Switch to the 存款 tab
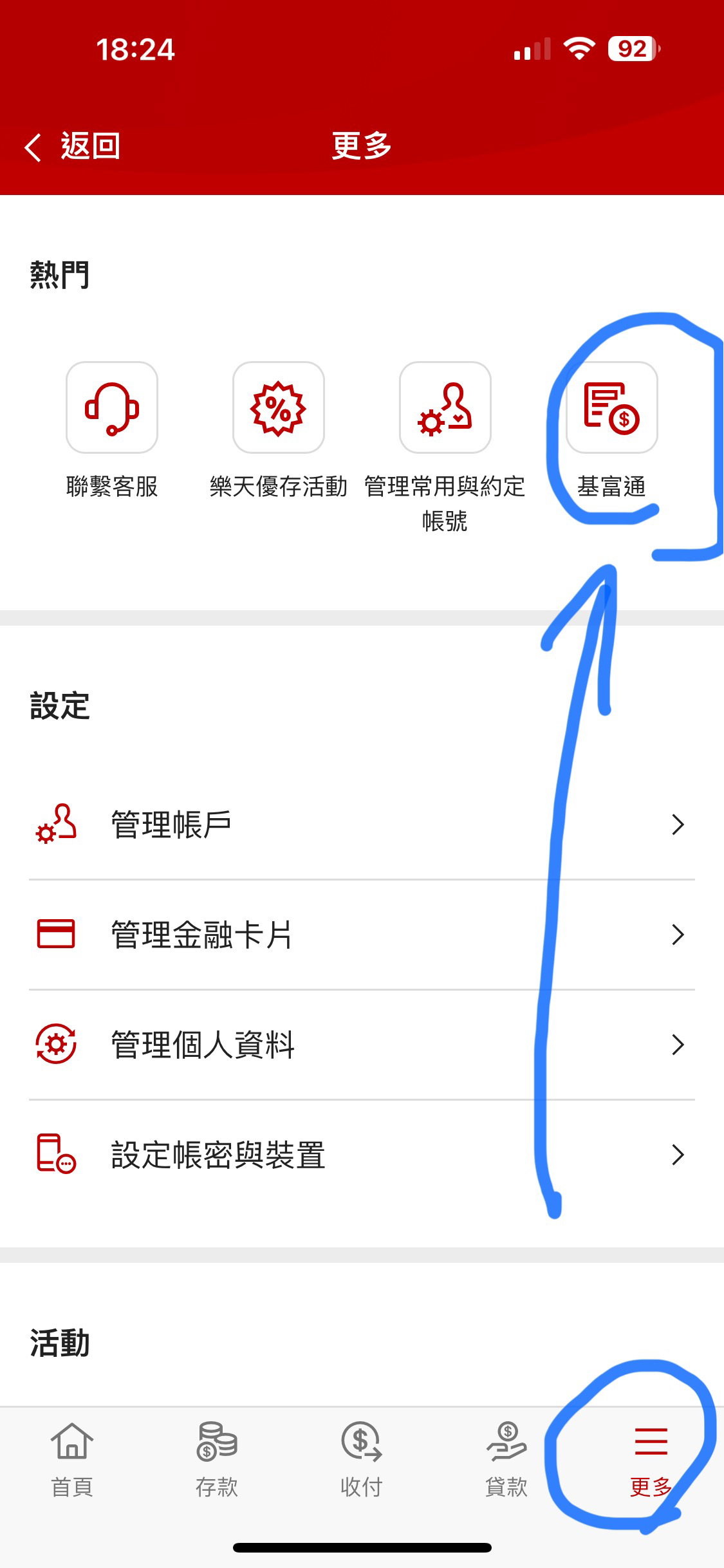This screenshot has height=1568, width=724. [x=217, y=1459]
